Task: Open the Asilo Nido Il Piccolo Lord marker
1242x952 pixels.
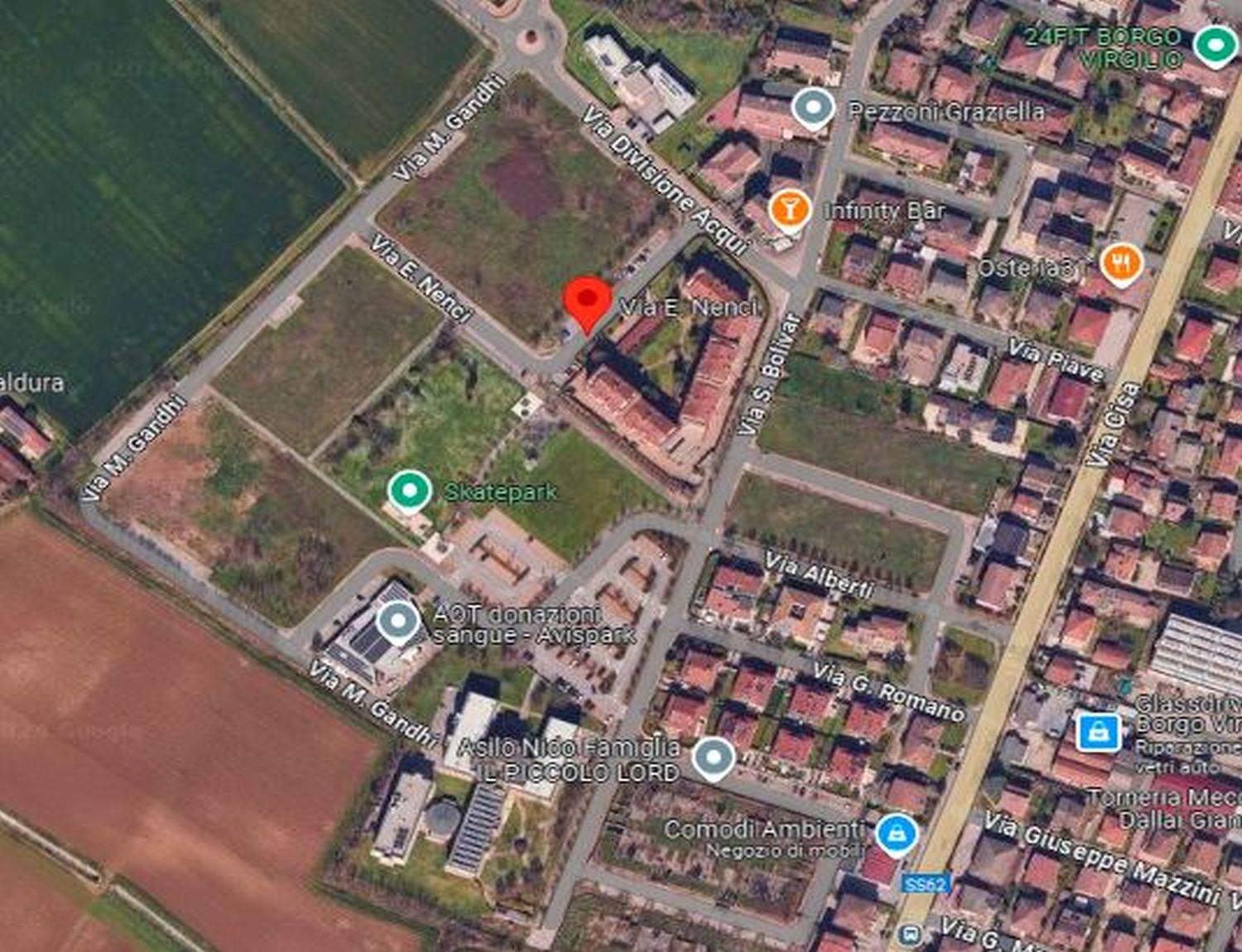Action: click(713, 757)
